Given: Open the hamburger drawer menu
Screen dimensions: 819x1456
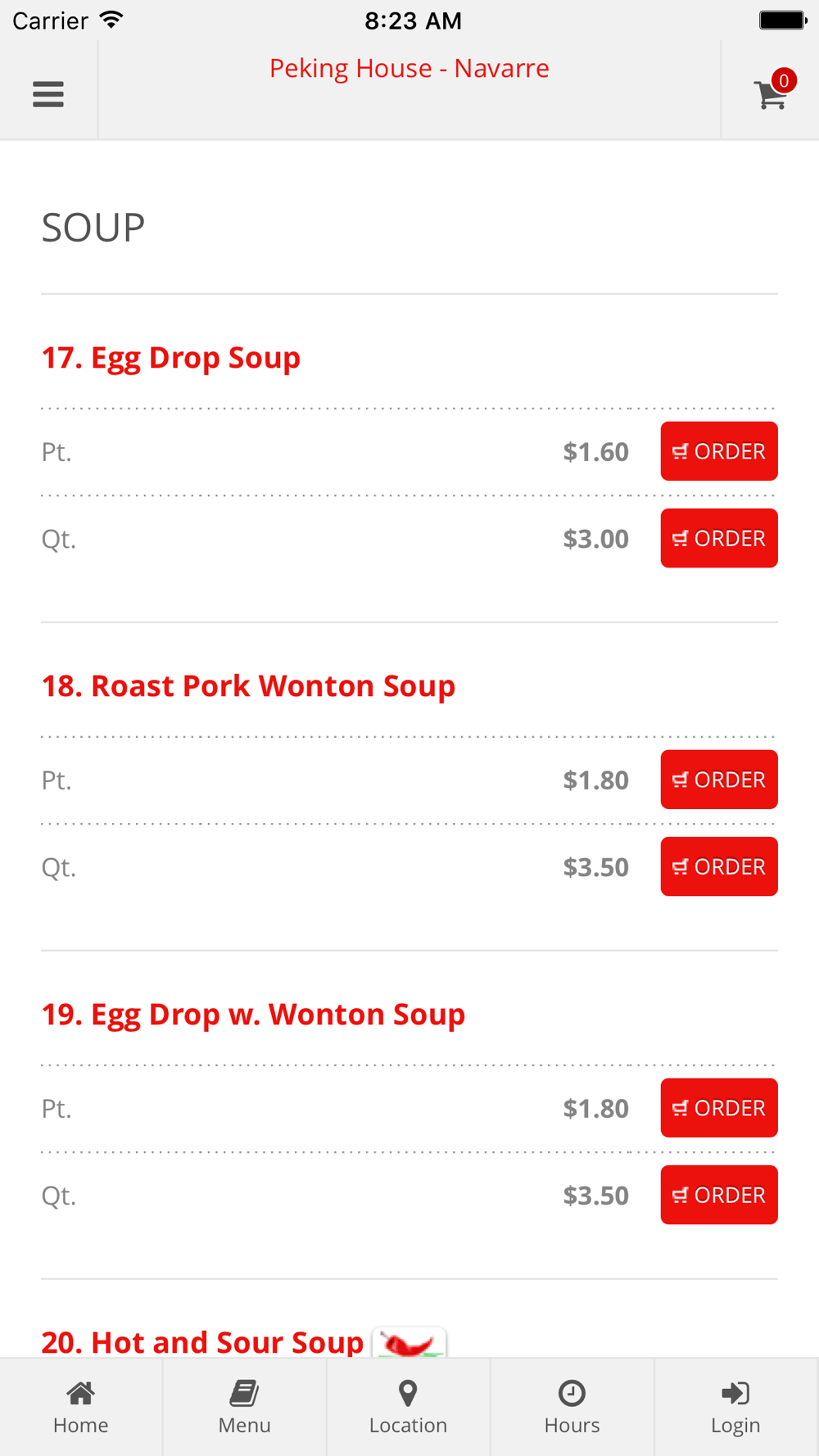Looking at the screenshot, I should pos(48,94).
